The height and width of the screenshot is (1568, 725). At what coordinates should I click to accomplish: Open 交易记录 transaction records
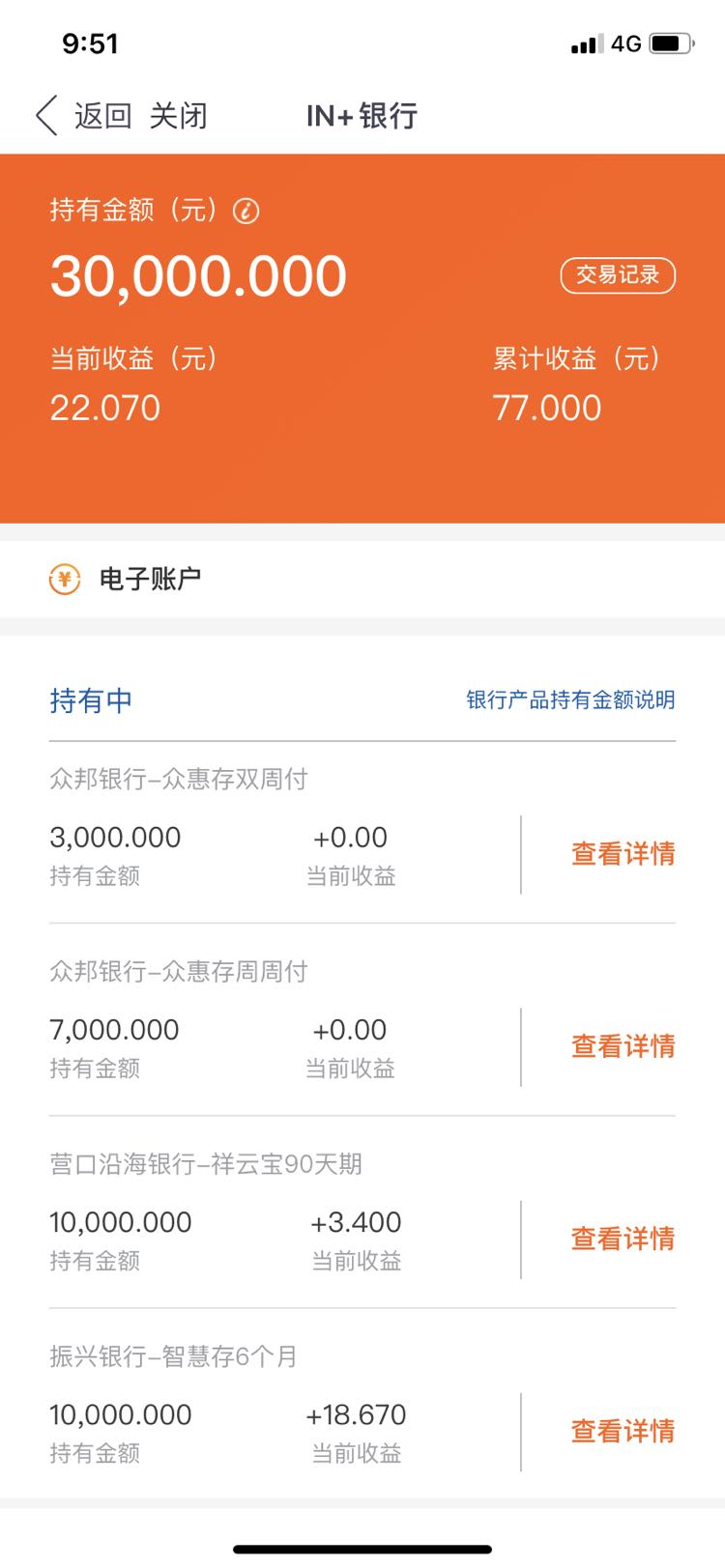pos(618,275)
